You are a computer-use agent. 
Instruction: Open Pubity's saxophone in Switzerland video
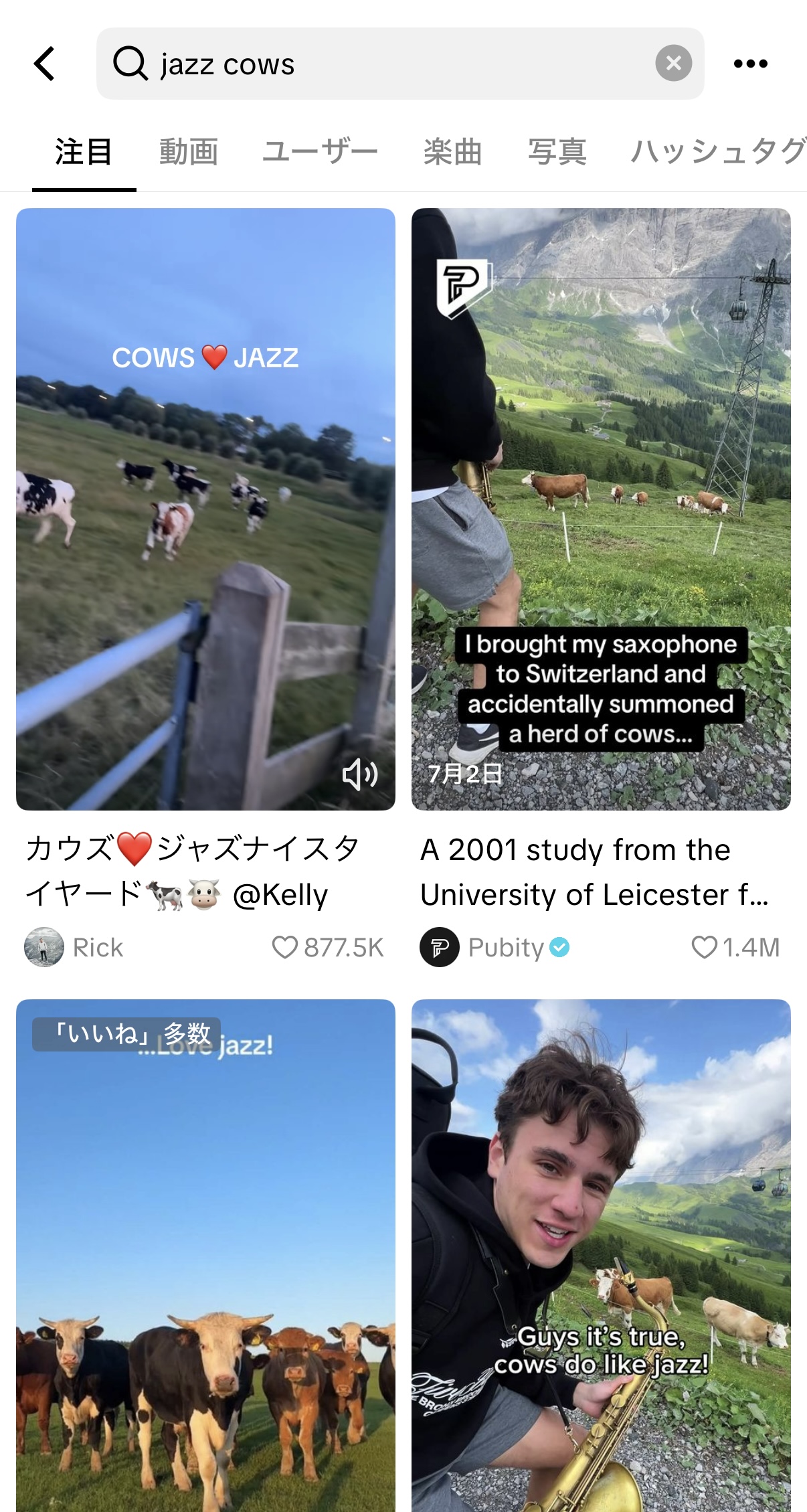tap(600, 509)
